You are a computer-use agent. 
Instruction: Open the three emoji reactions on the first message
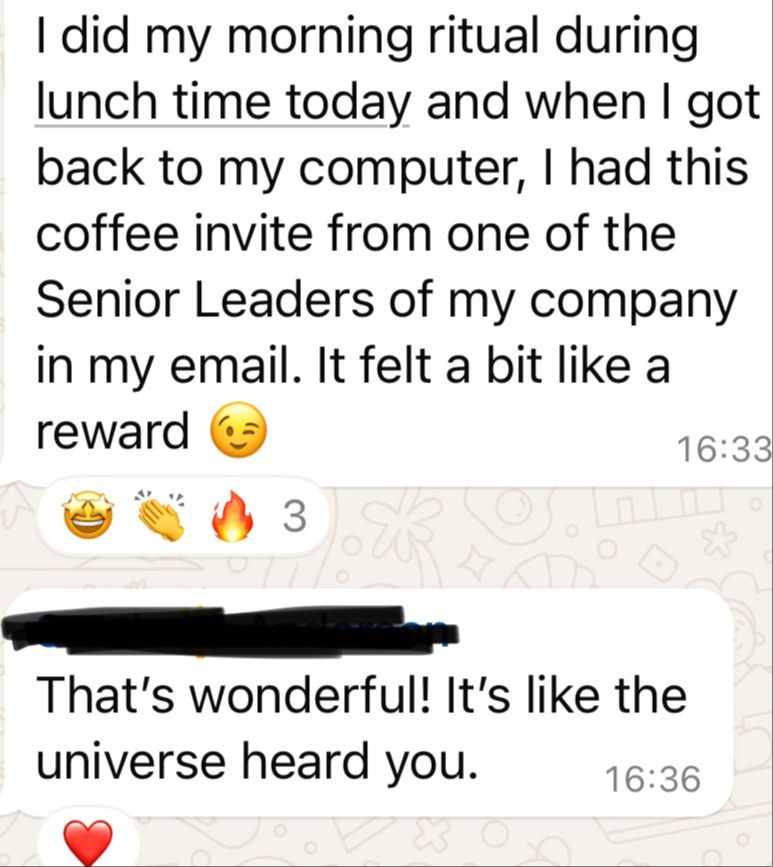182,516
